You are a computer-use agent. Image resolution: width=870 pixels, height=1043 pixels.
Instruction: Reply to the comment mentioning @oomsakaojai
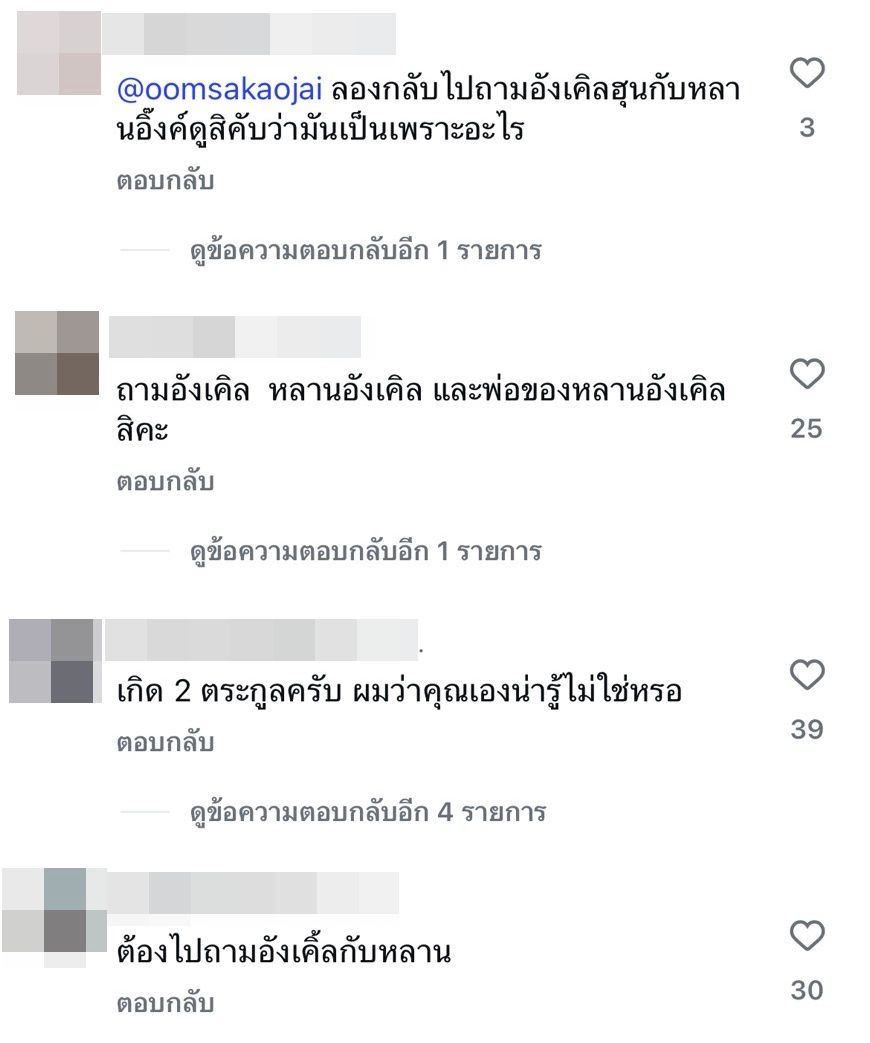(x=165, y=182)
